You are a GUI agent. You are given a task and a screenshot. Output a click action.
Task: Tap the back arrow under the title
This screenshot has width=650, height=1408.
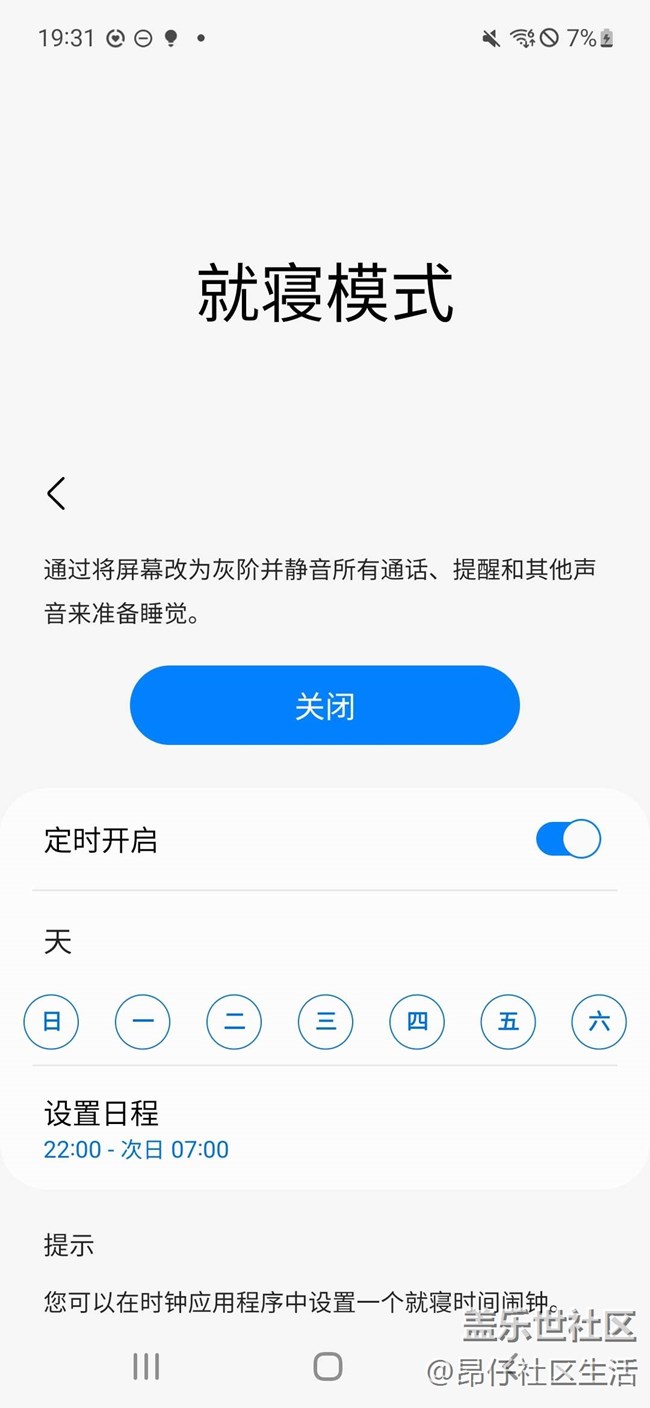[x=56, y=493]
